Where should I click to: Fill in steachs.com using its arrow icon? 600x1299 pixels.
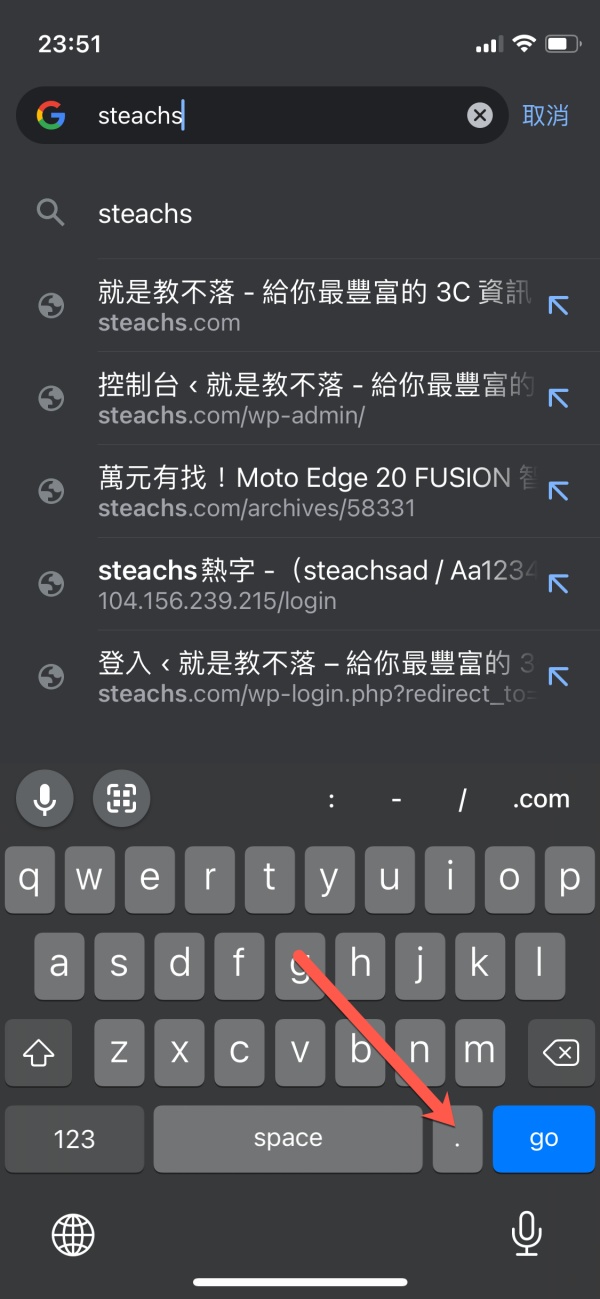click(558, 305)
